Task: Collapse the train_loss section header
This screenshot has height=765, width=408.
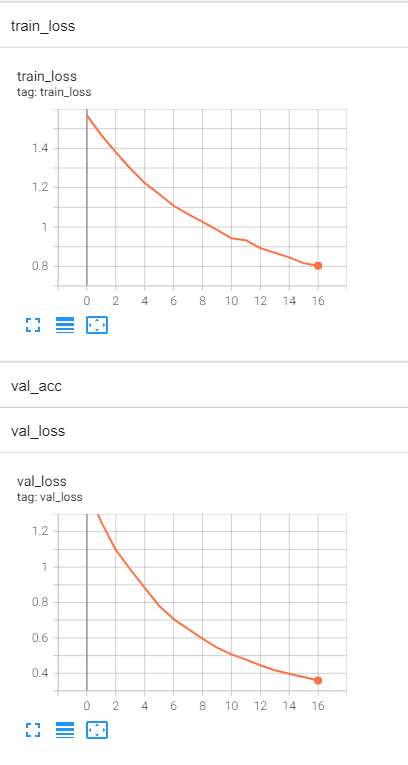Action: (204, 25)
